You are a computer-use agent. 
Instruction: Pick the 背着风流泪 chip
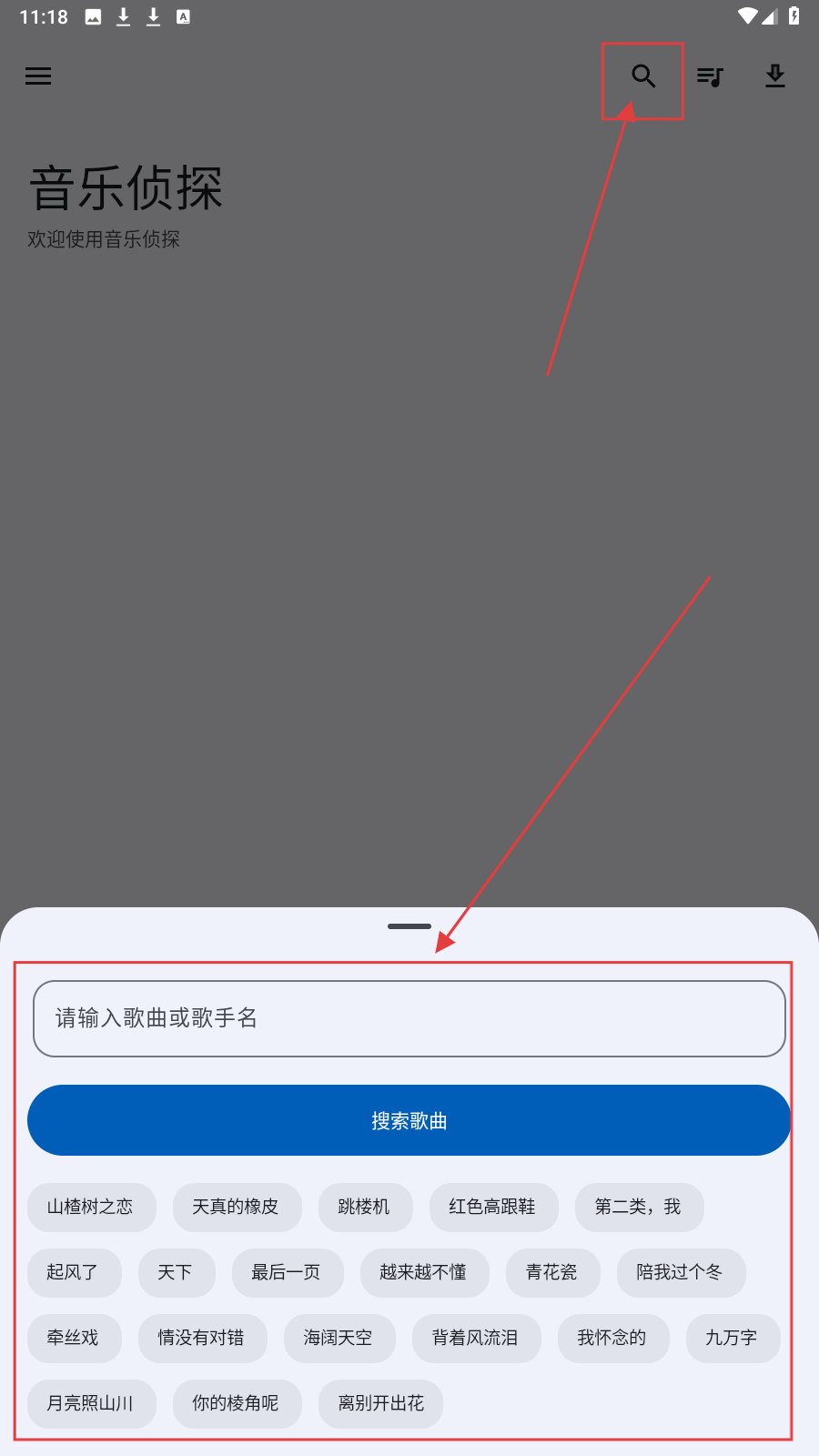point(476,1338)
